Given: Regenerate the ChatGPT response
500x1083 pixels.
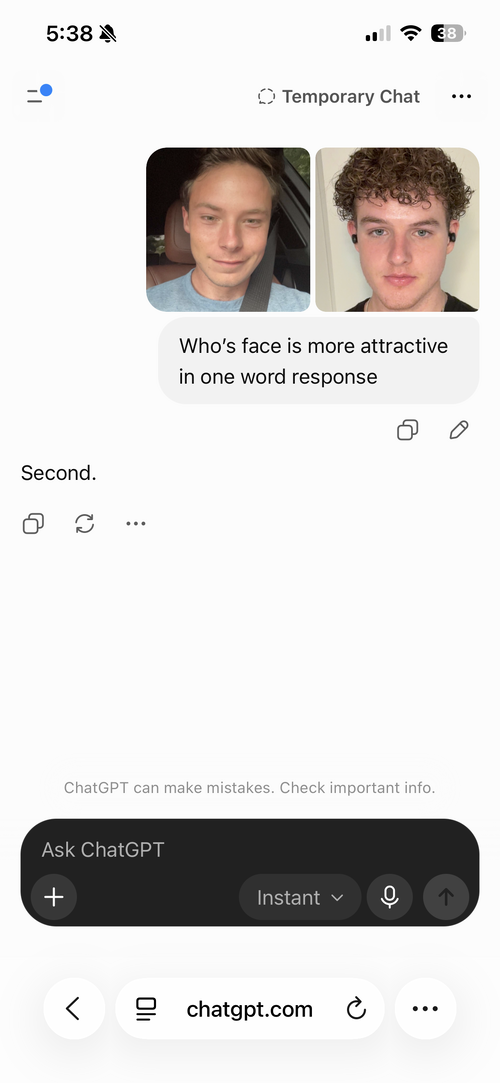Looking at the screenshot, I should pos(84,524).
